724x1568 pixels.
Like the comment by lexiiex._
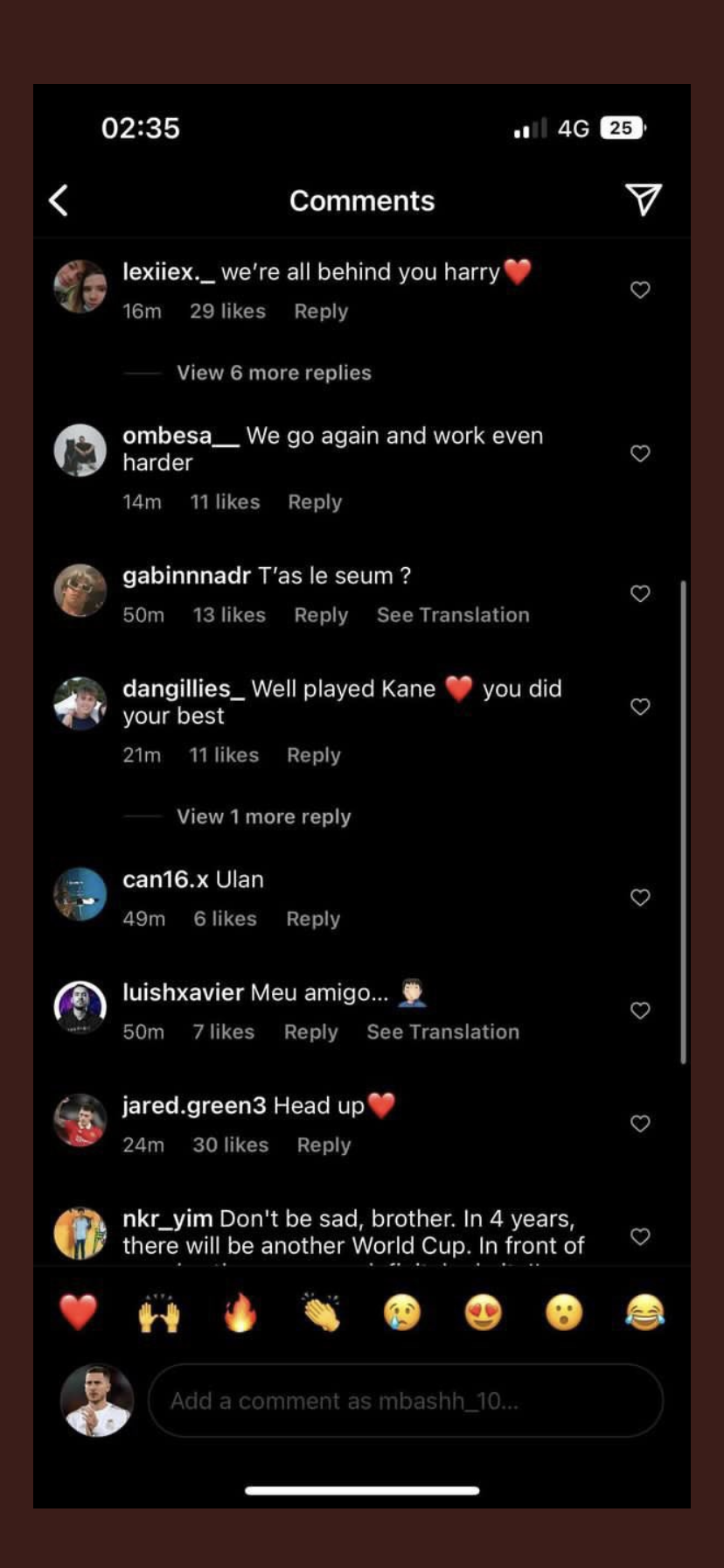pos(640,290)
